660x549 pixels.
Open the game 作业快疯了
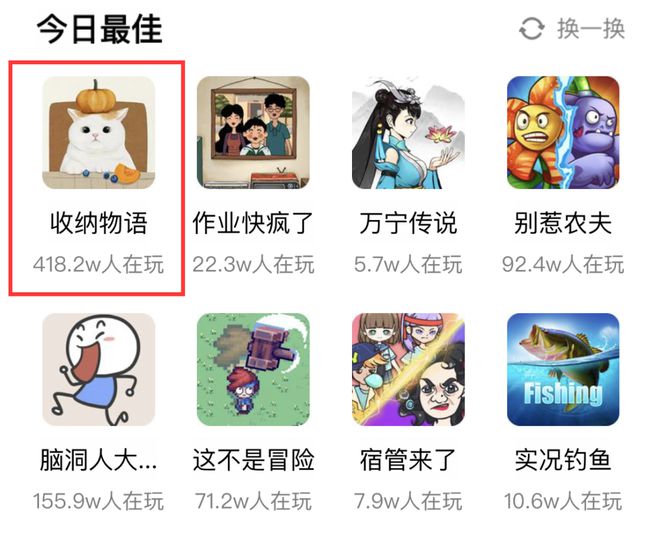coord(253,133)
